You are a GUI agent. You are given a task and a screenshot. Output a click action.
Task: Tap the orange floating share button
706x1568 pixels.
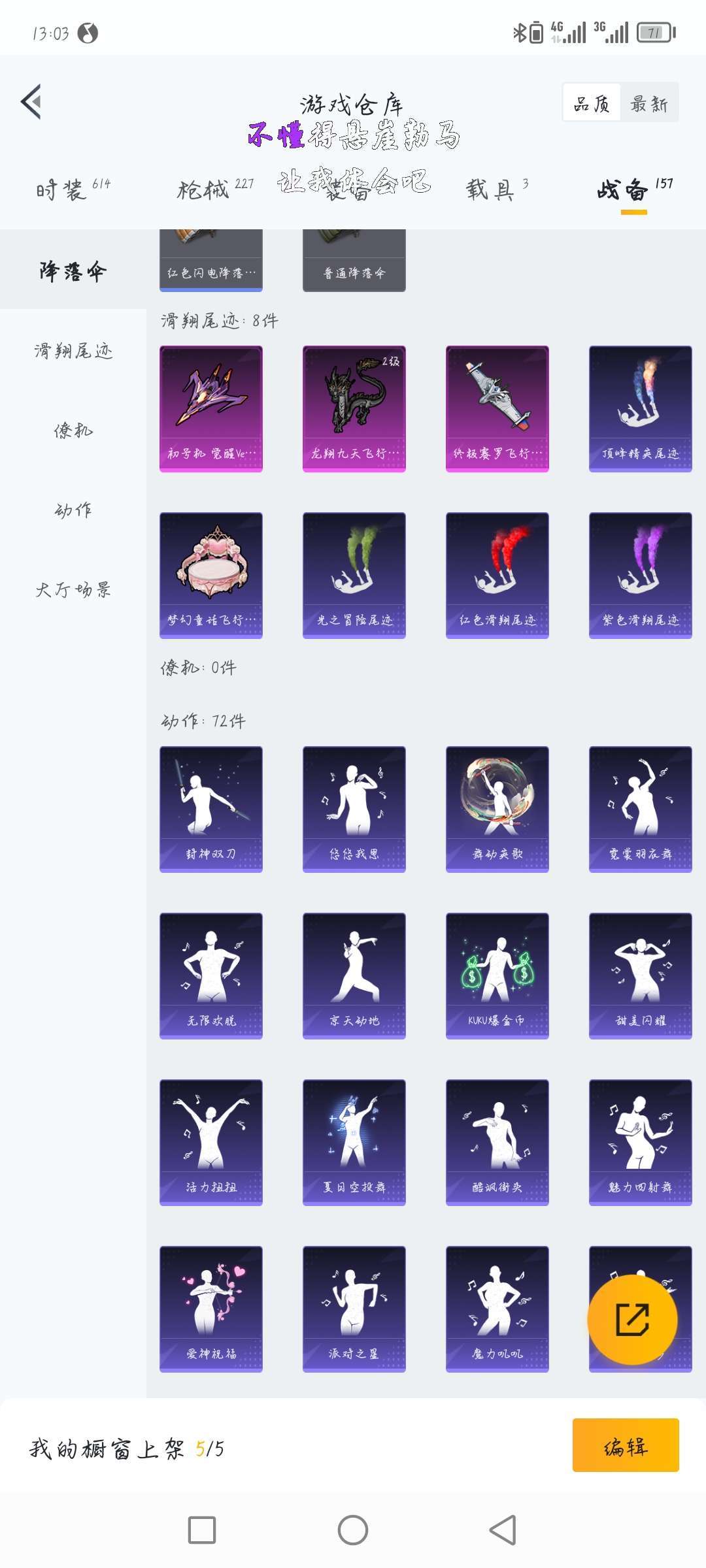pyautogui.click(x=632, y=1319)
